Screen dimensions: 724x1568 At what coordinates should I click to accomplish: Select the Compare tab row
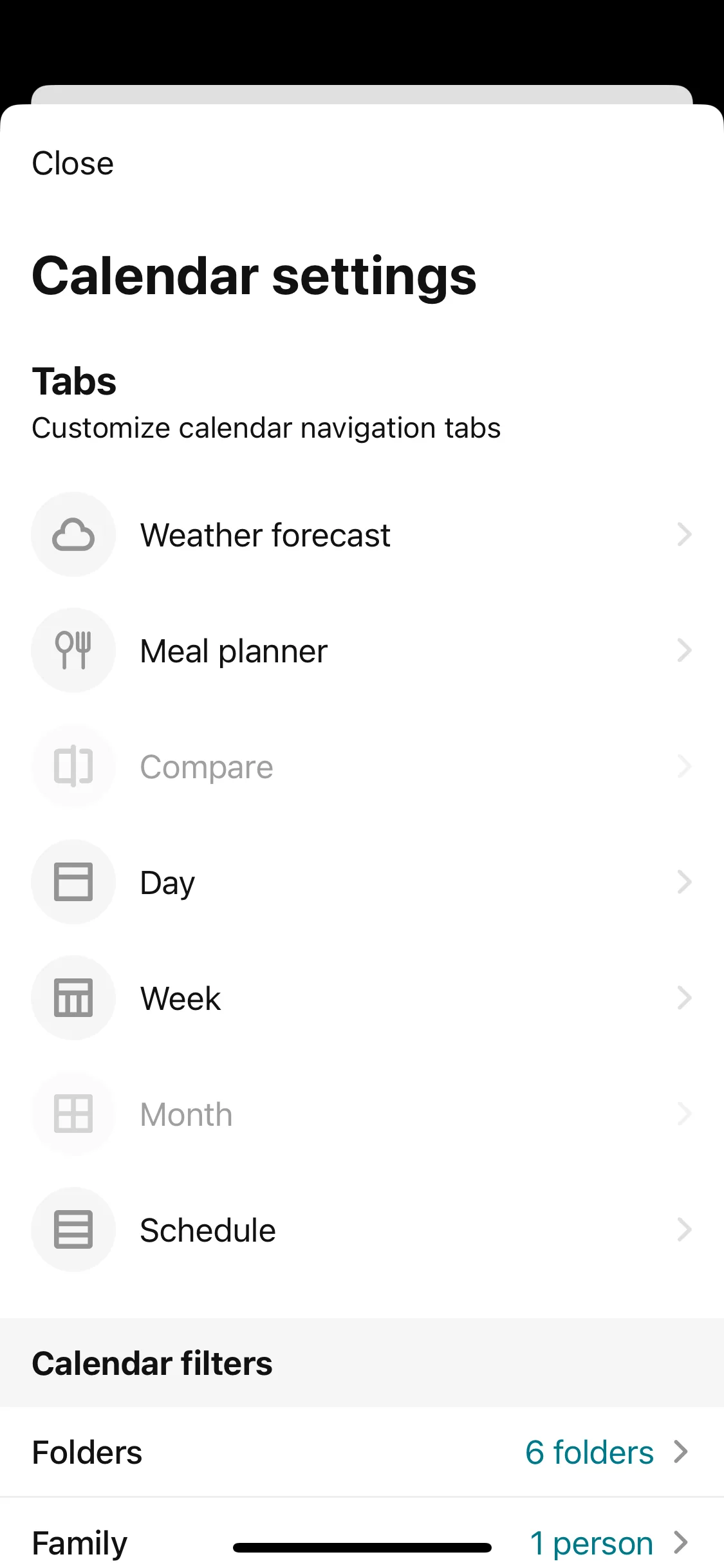click(362, 766)
